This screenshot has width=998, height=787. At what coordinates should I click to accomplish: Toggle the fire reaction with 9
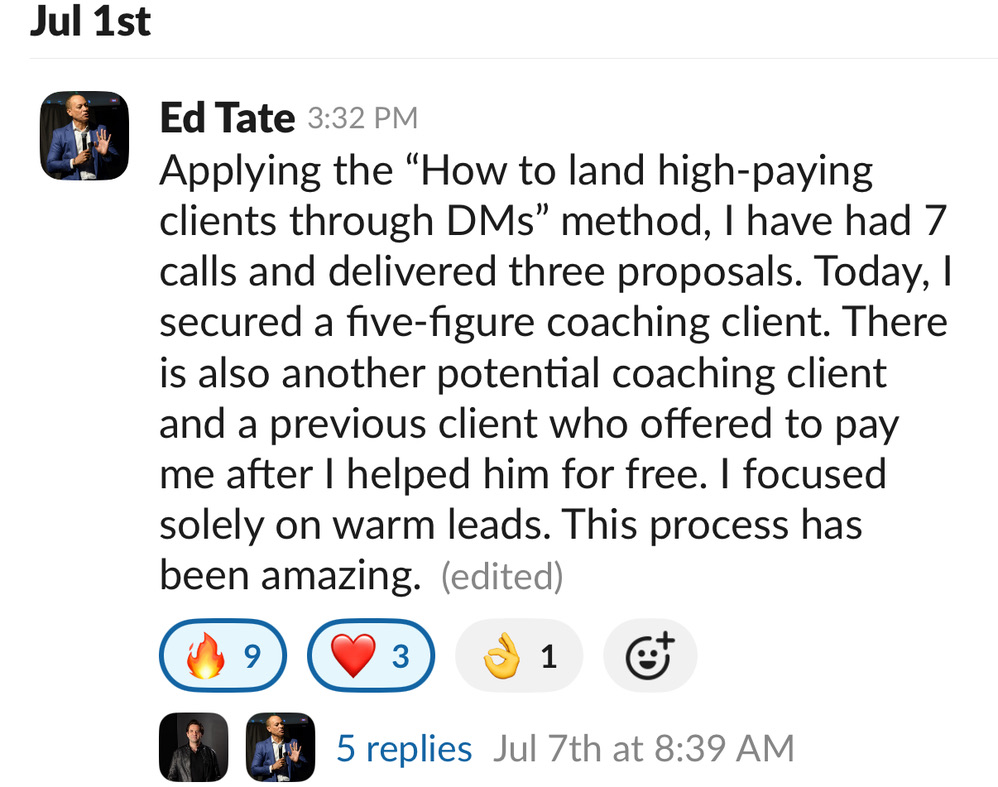pyautogui.click(x=223, y=656)
